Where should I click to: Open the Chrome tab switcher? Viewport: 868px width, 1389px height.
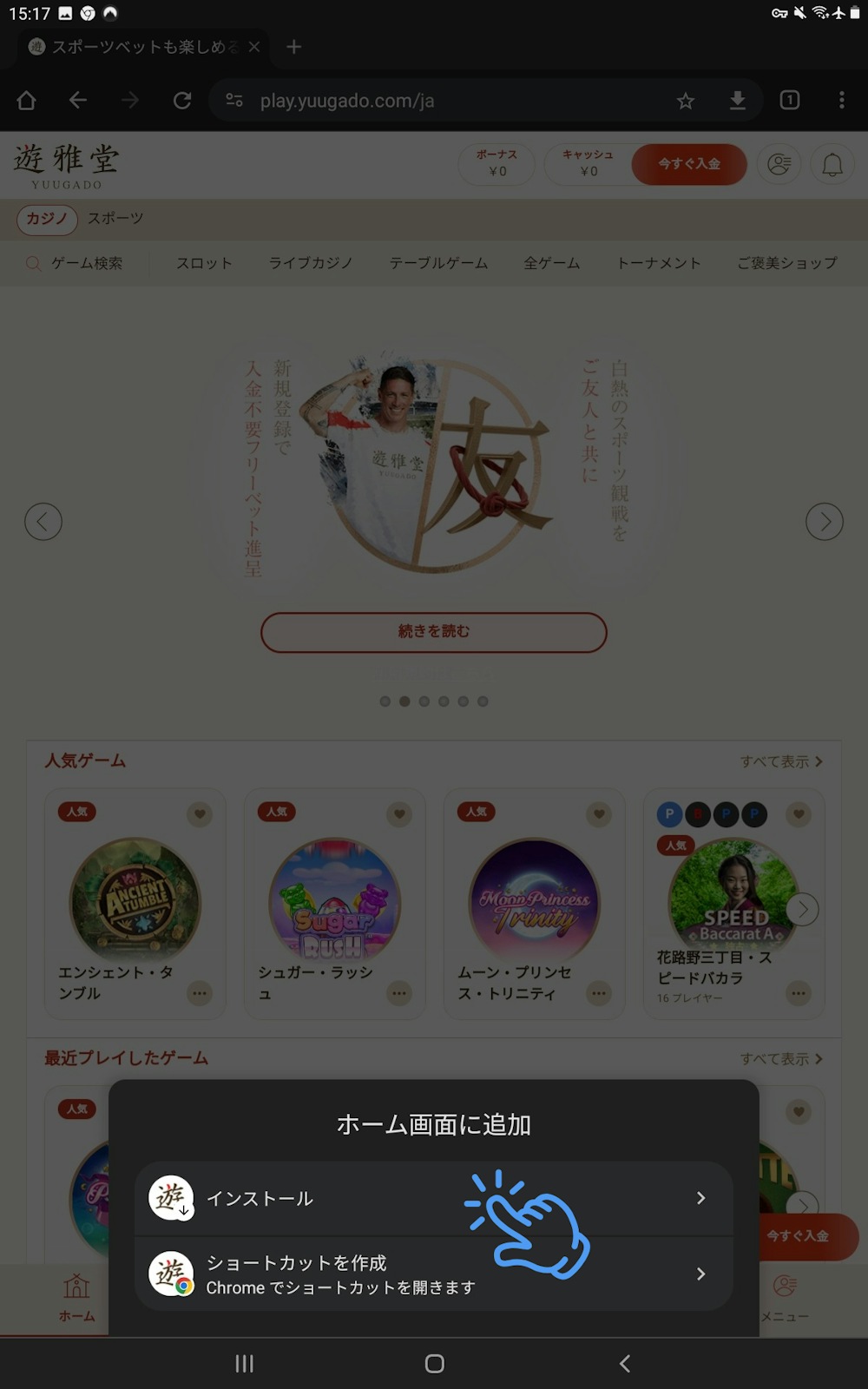pos(789,99)
